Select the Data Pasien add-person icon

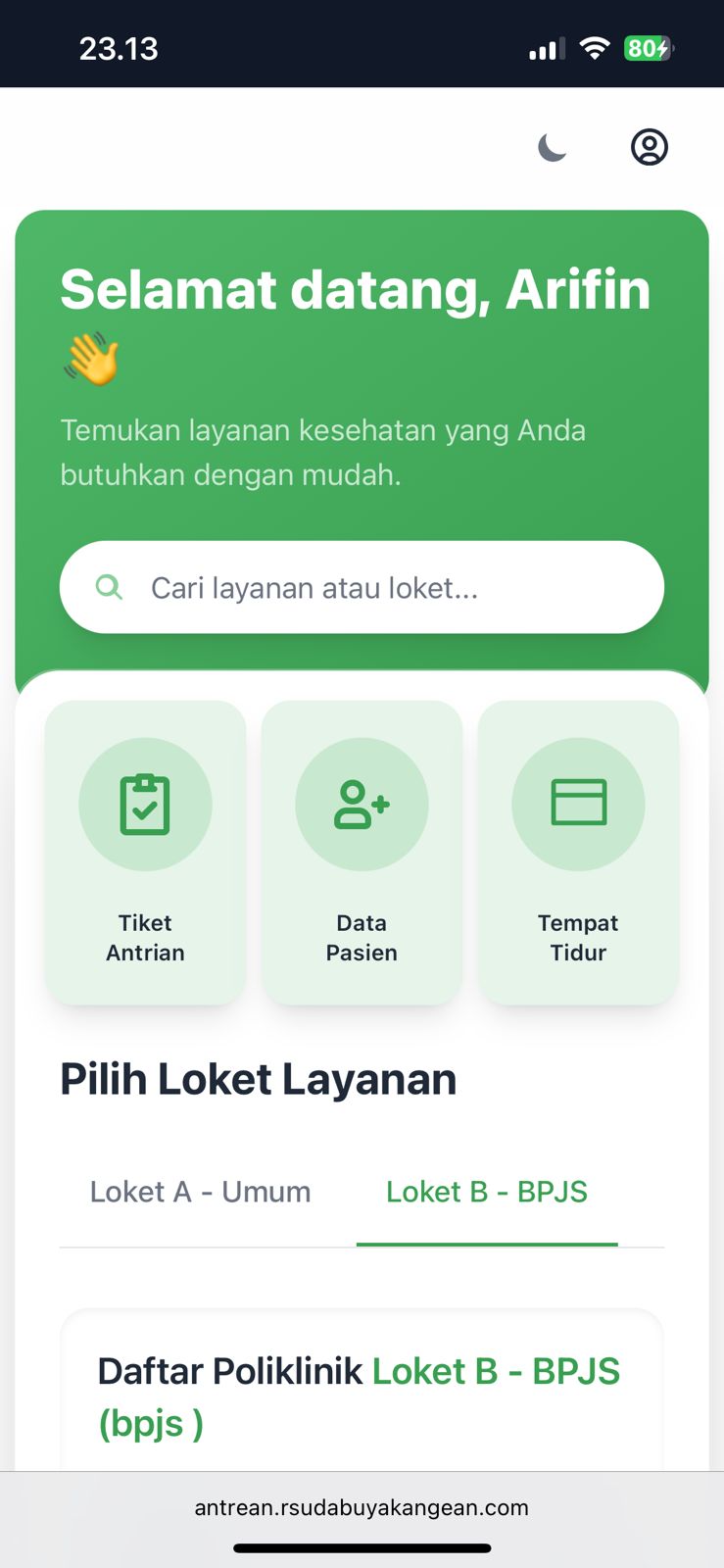(x=362, y=803)
